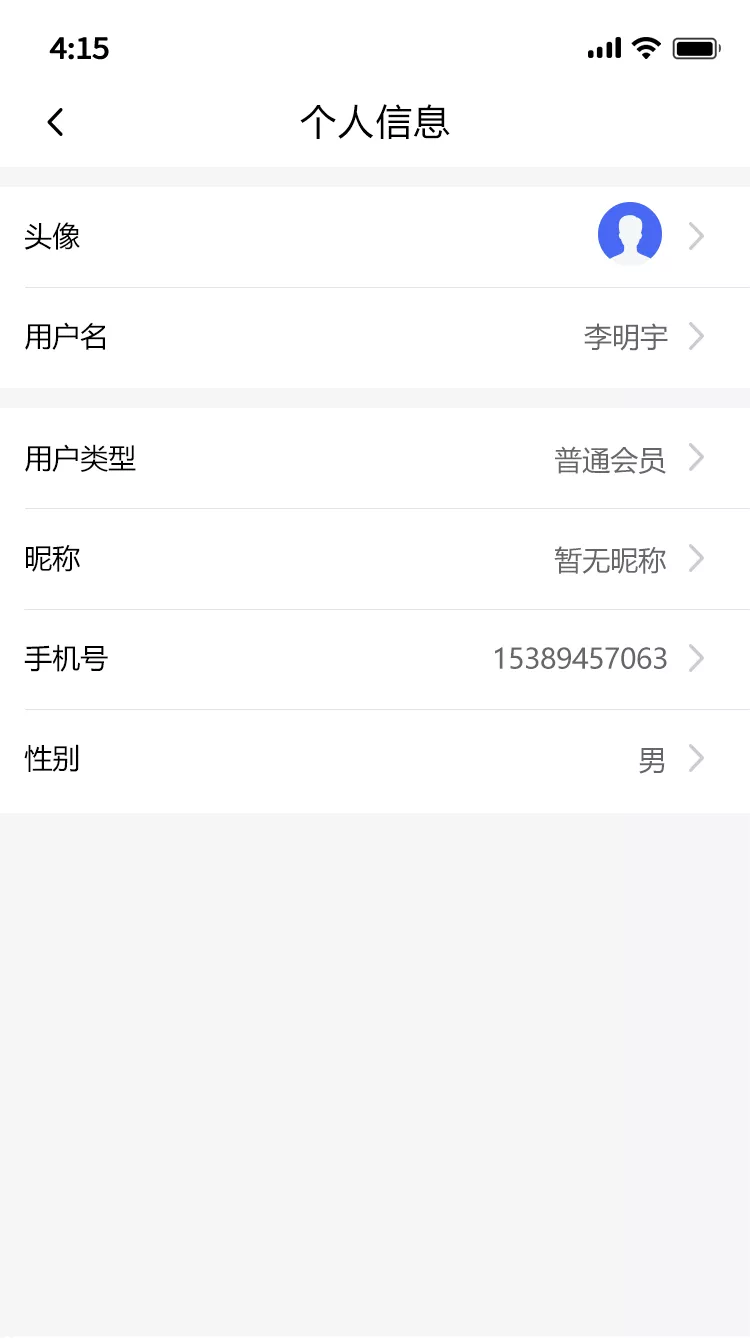Open the 用户类型 row via its chevron
This screenshot has height=1341, width=750.
[696, 458]
